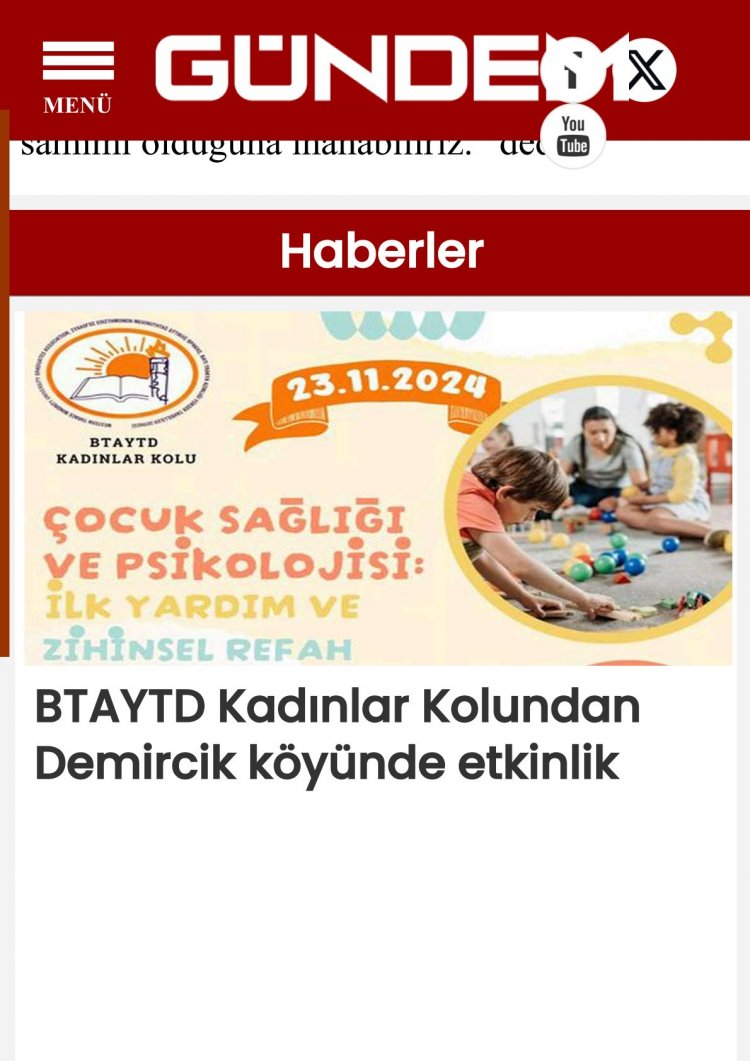The height and width of the screenshot is (1061, 750).
Task: Open the Facebook page icon
Action: (x=572, y=70)
